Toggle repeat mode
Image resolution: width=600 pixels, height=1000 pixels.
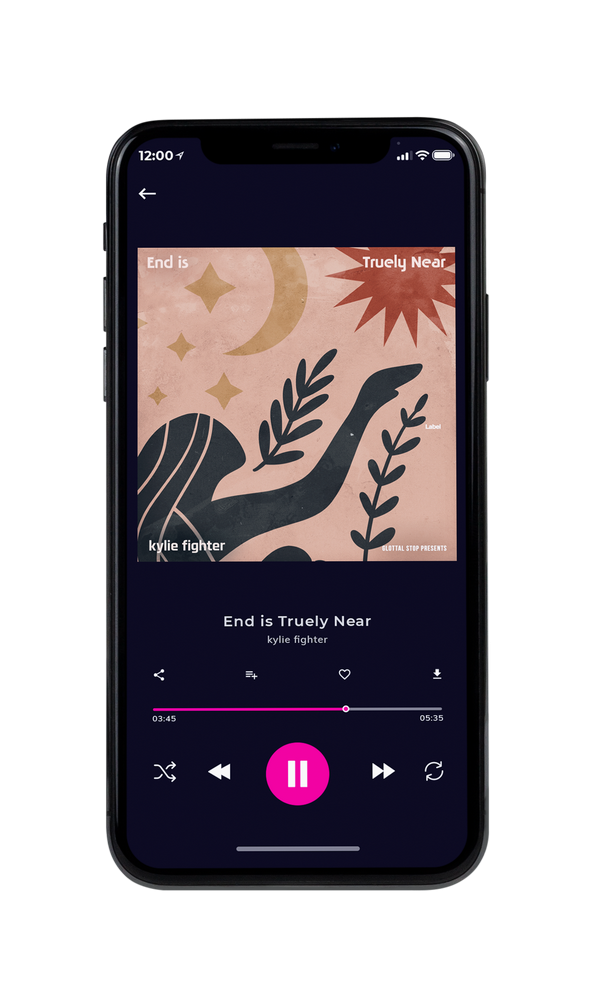point(434,771)
